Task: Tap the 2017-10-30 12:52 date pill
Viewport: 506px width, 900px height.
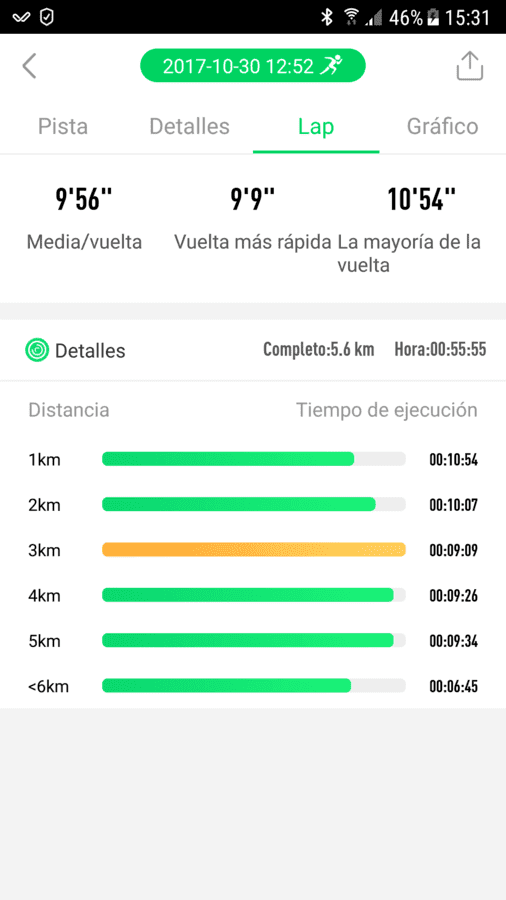Action: pos(252,66)
